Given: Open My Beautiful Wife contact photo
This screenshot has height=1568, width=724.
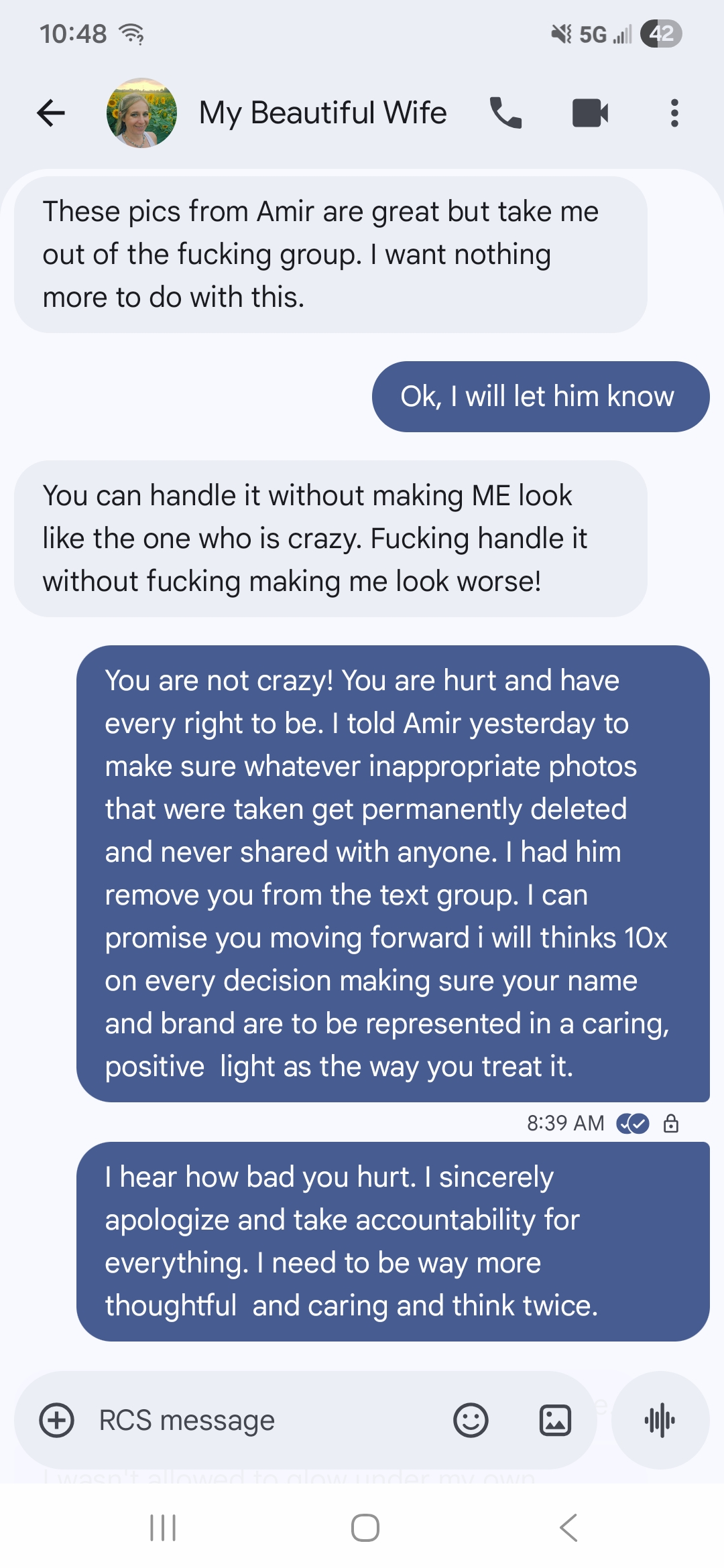Looking at the screenshot, I should (x=141, y=113).
